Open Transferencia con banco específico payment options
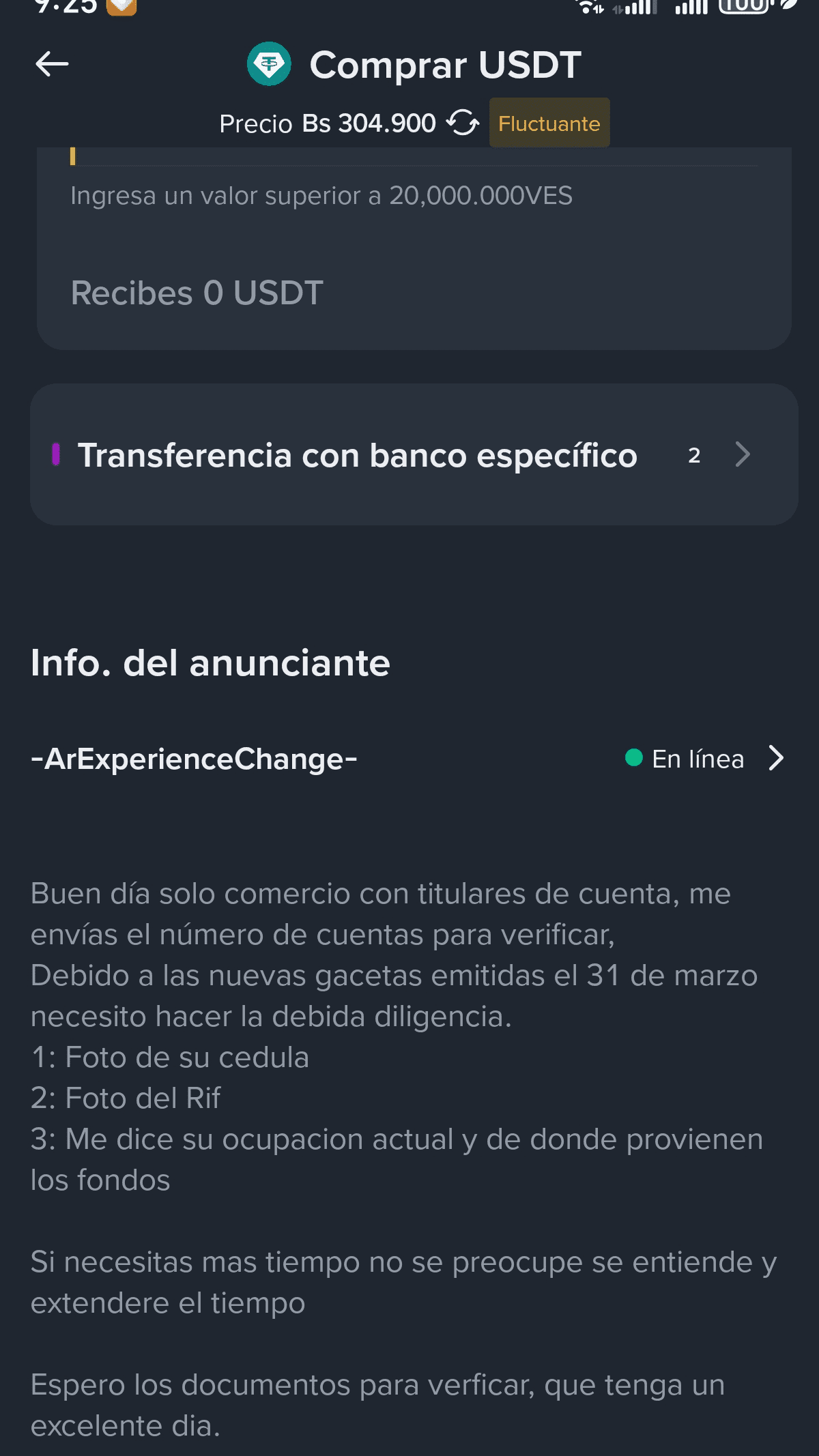819x1456 pixels. [x=414, y=455]
